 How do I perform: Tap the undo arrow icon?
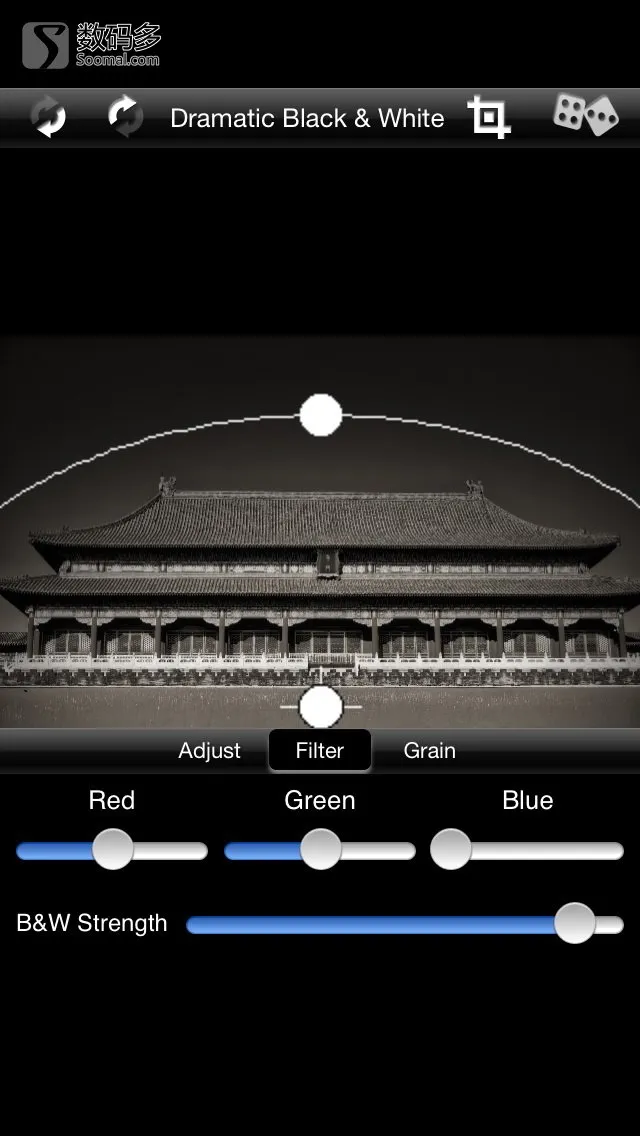pos(47,117)
